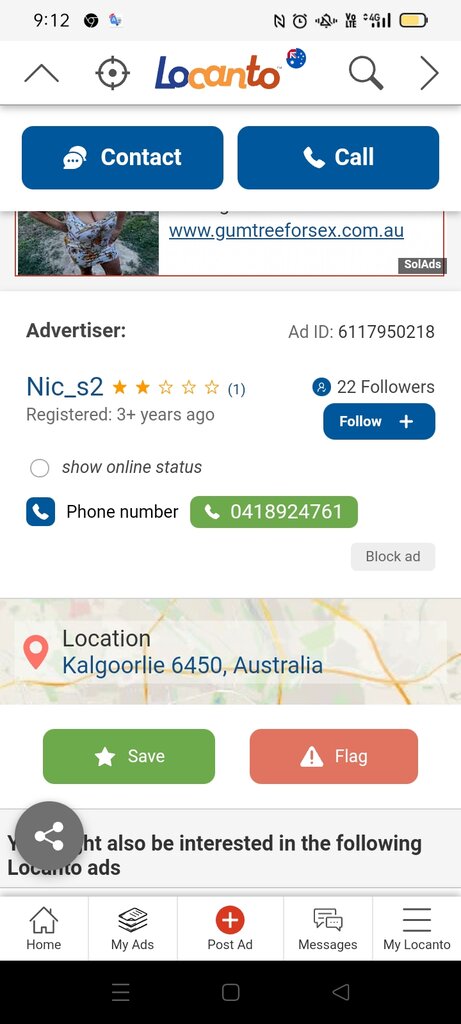Screen dimensions: 461x1024
Task: Dial the phone number 0418924761
Action: coord(274,512)
